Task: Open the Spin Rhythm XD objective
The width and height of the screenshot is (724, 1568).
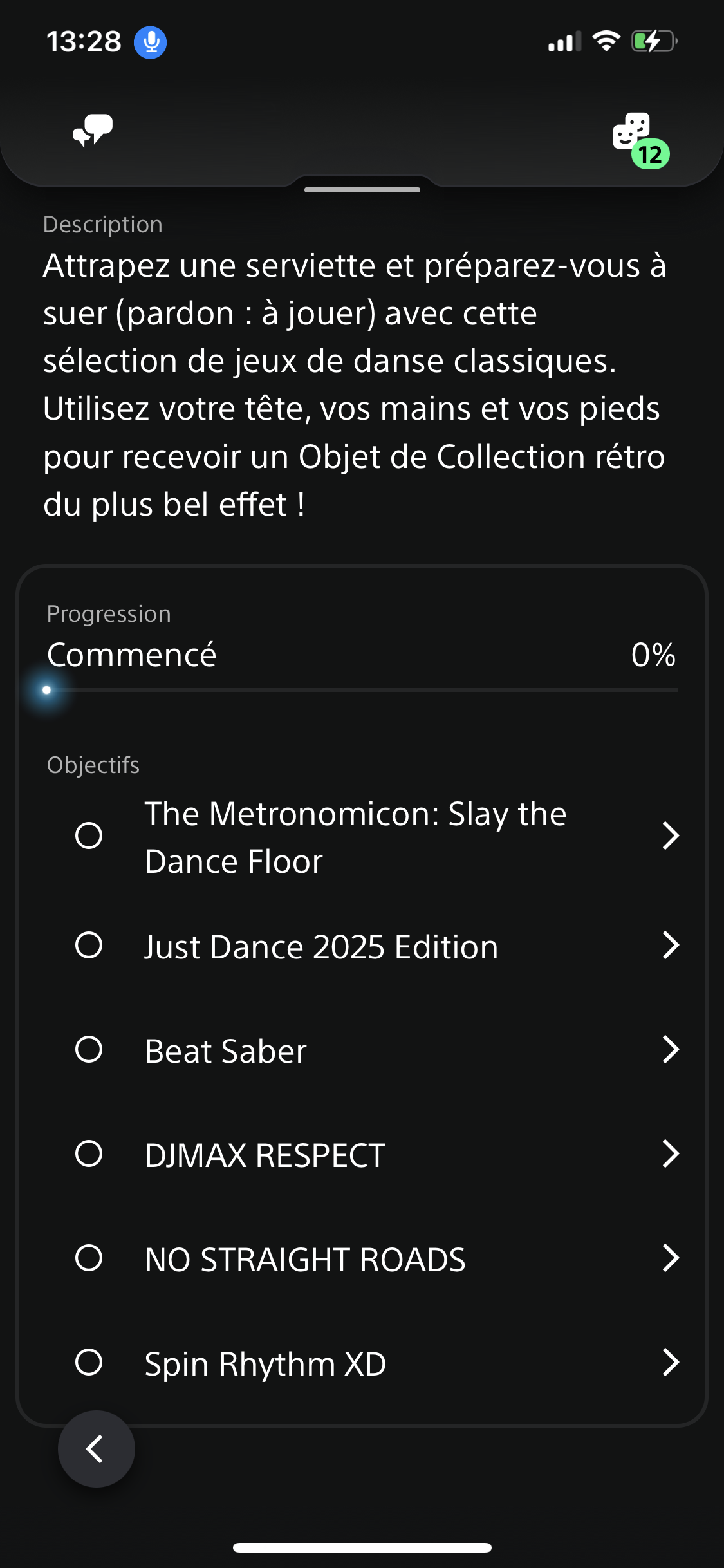Action: [x=376, y=1363]
